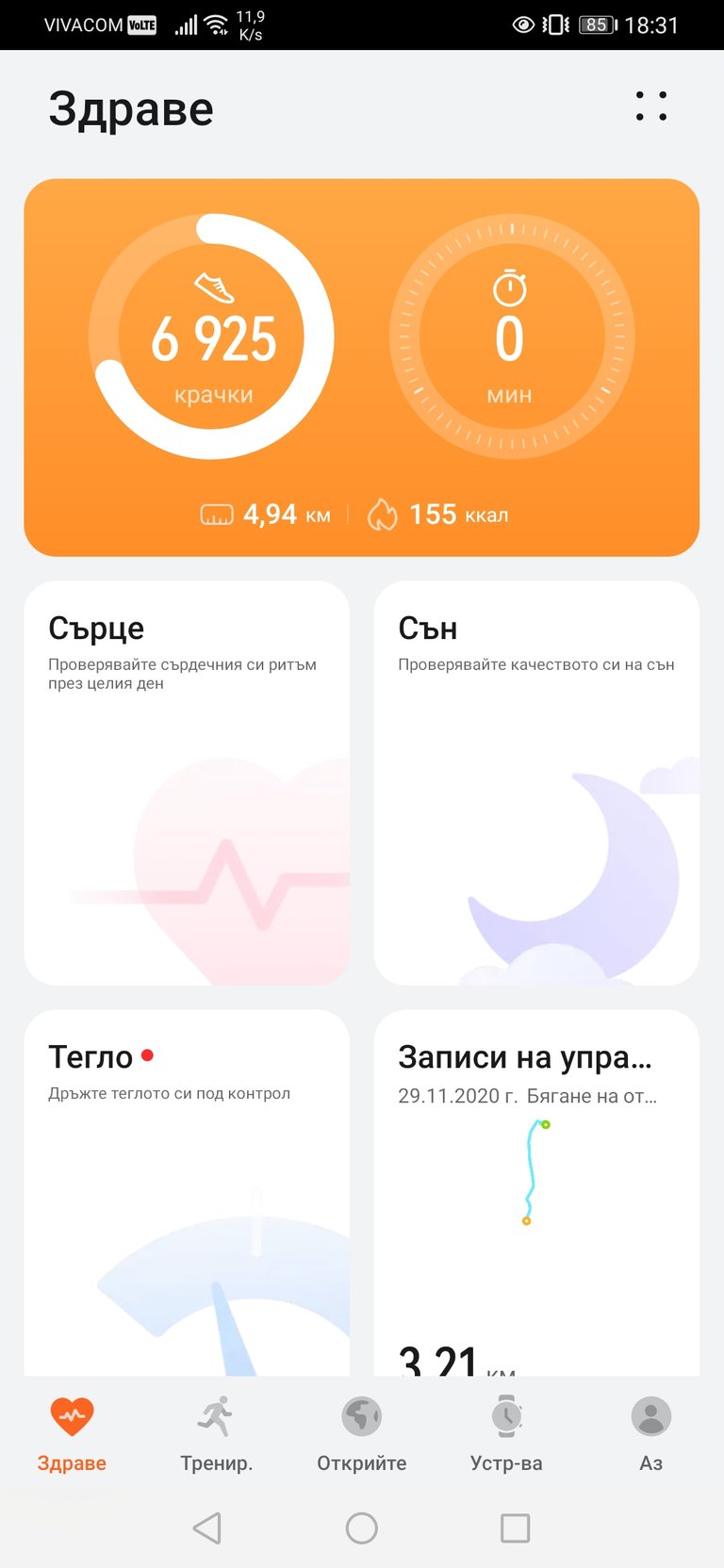Image resolution: width=724 pixels, height=1568 pixels.
Task: Open the Сърце heart rate card
Action: 187,782
